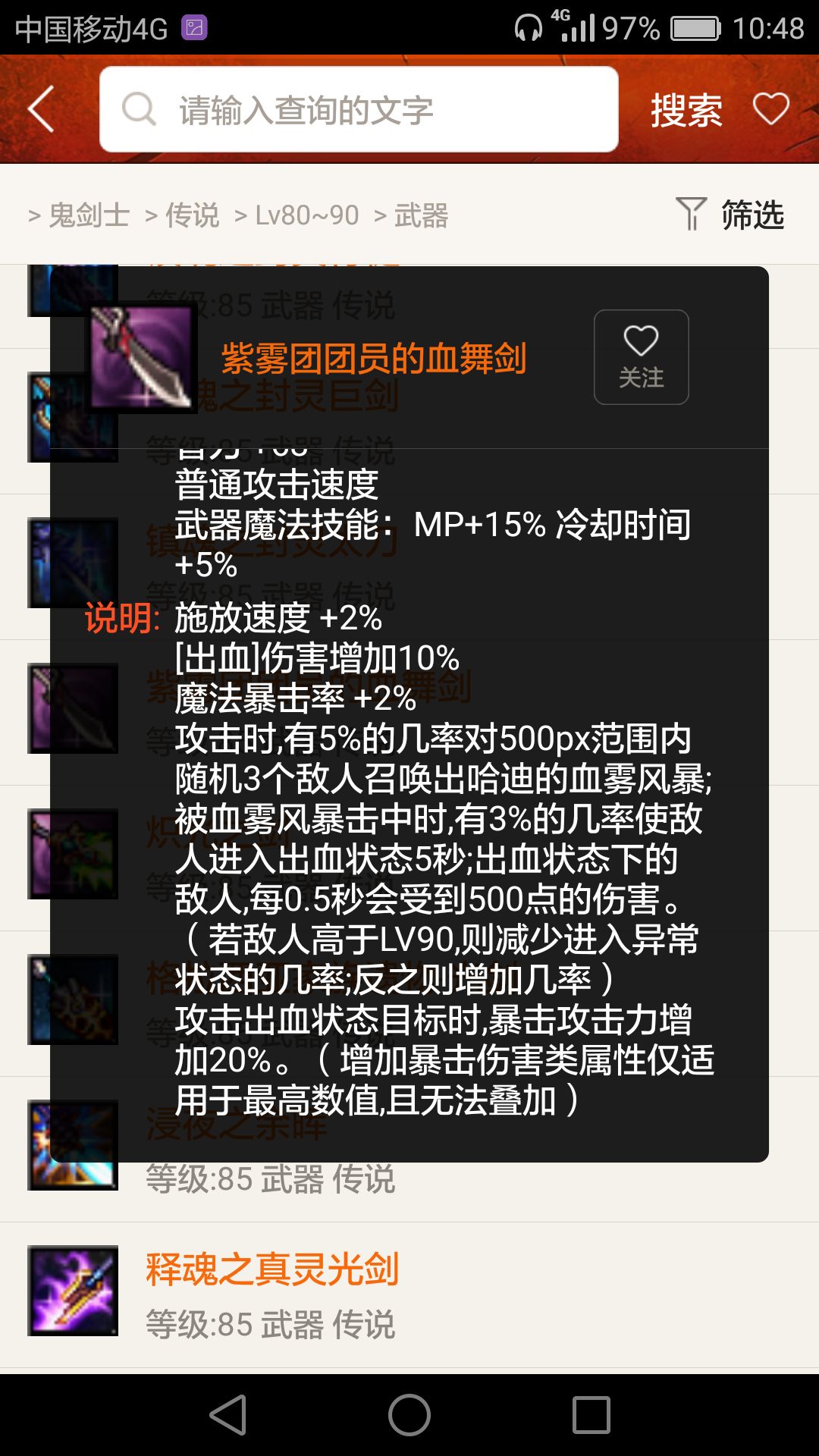Open favorites via the header heart icon
The width and height of the screenshot is (819, 1456).
(770, 109)
